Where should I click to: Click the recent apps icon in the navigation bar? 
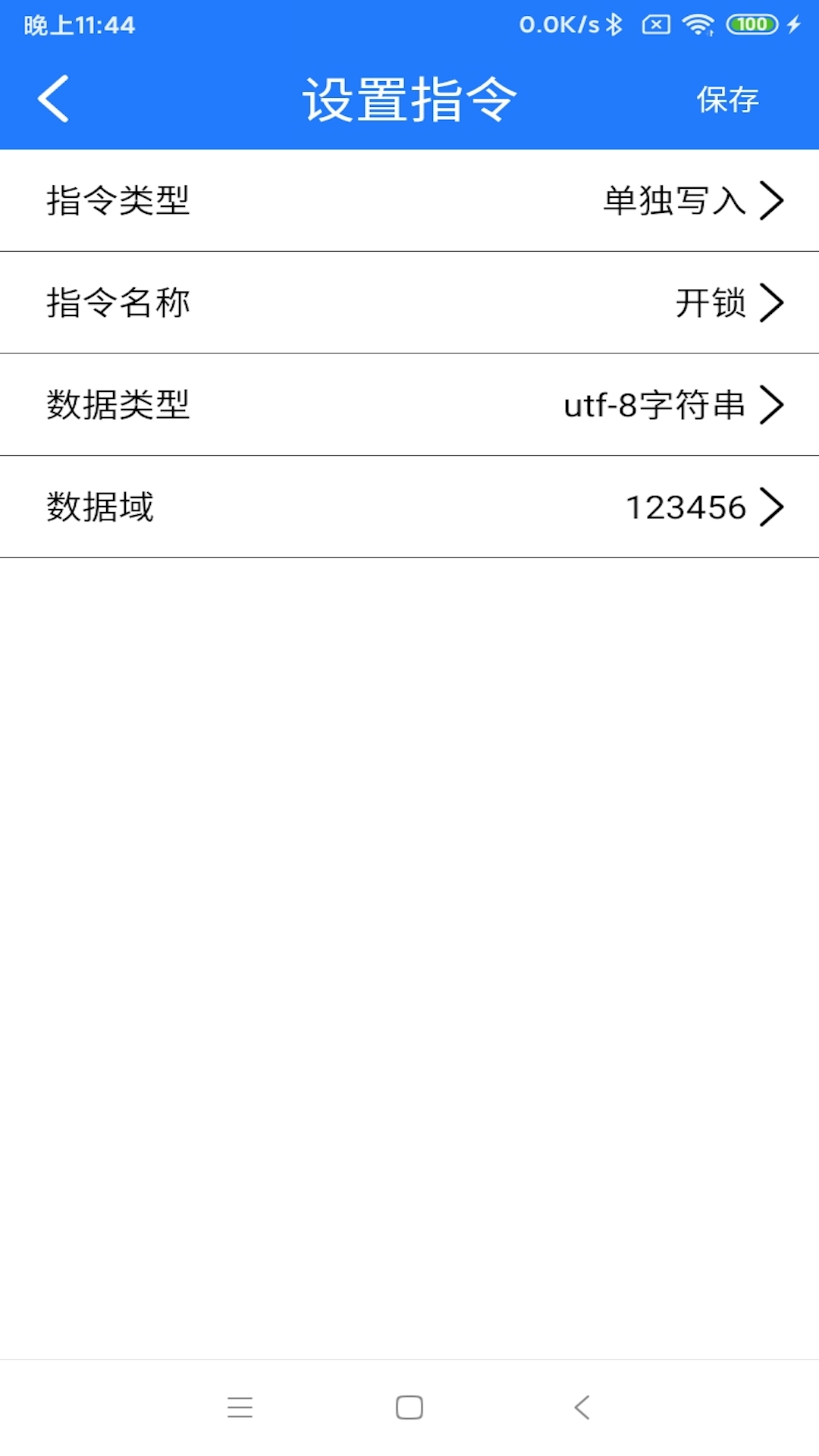240,1408
